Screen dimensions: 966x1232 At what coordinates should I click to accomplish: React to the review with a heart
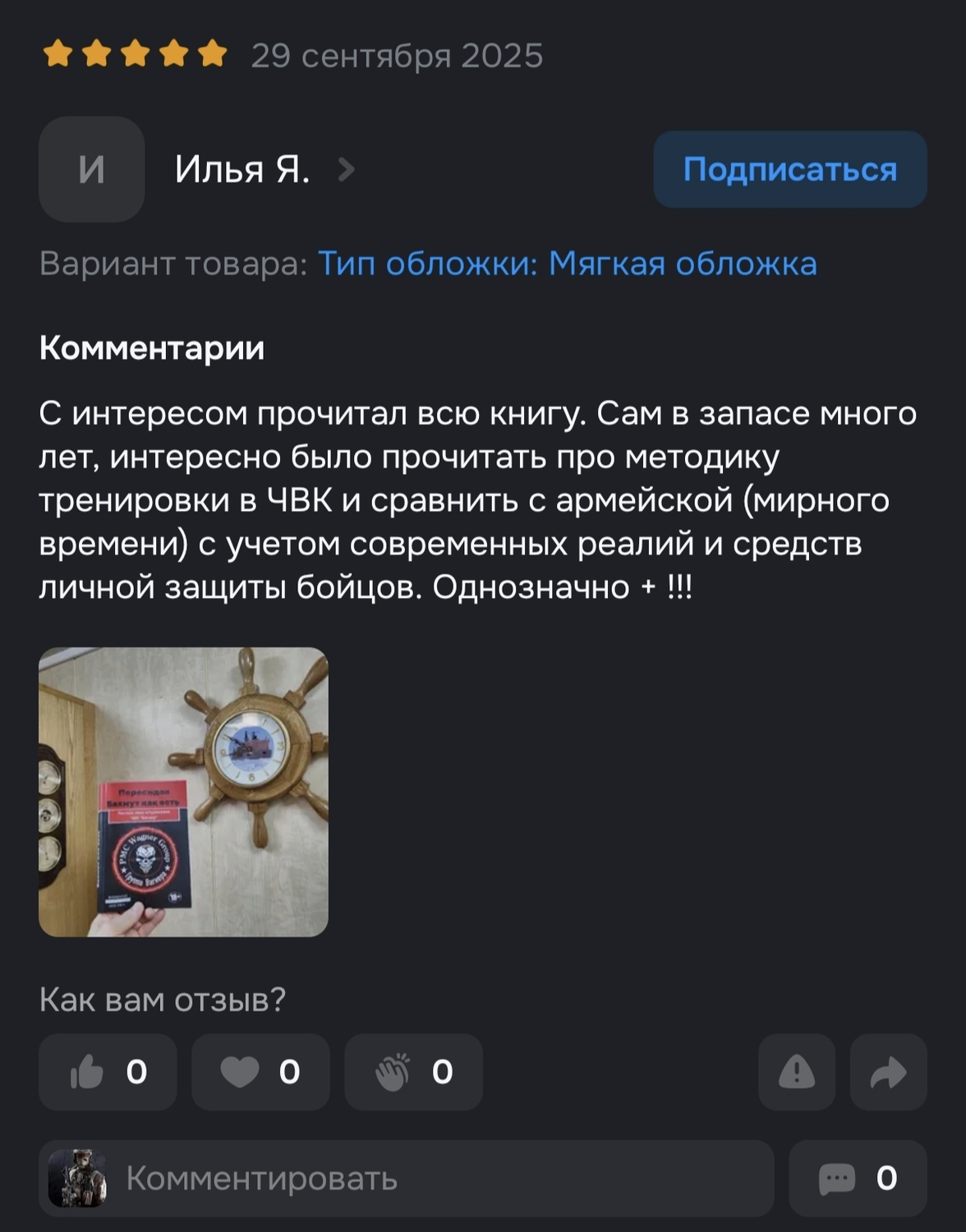(260, 1072)
